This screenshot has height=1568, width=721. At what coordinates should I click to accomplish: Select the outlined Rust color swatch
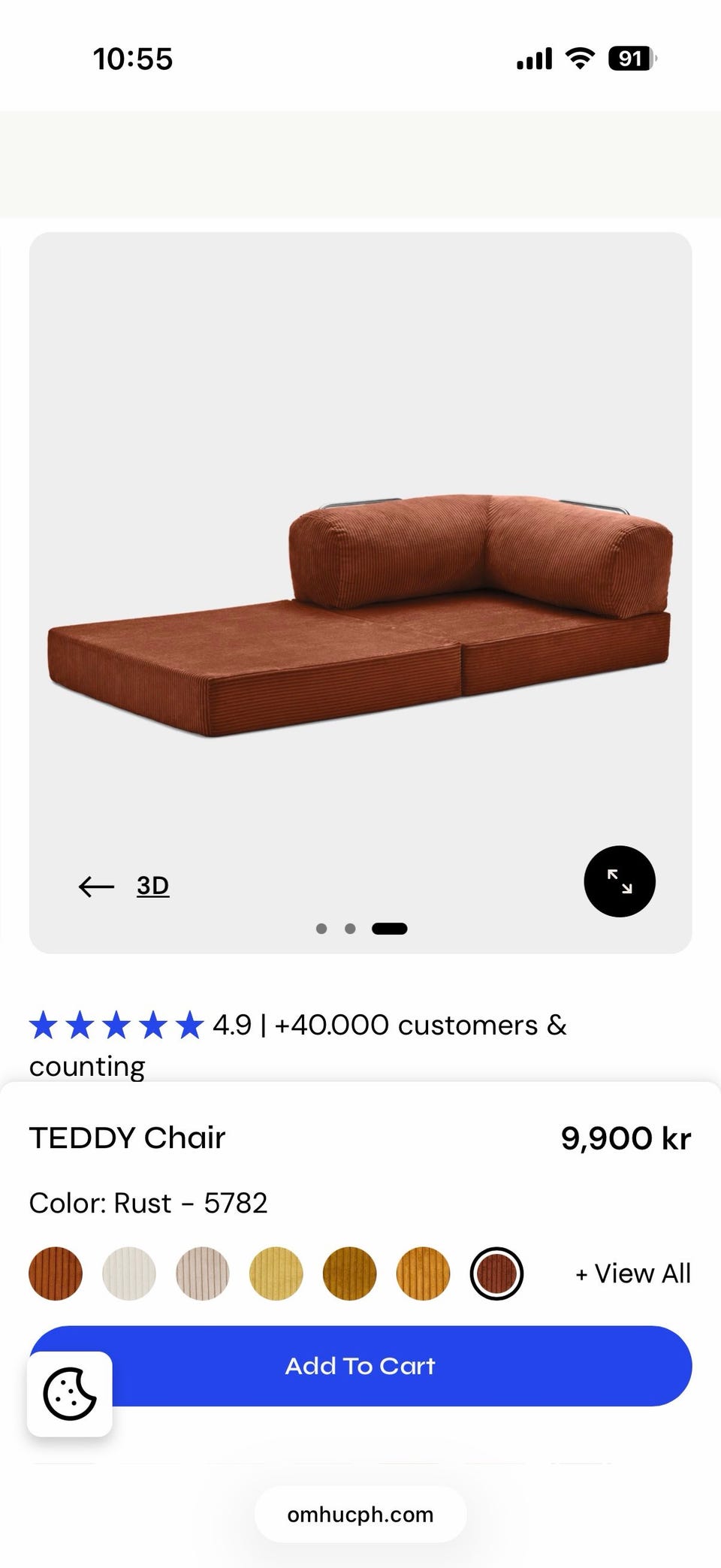[x=496, y=1273]
